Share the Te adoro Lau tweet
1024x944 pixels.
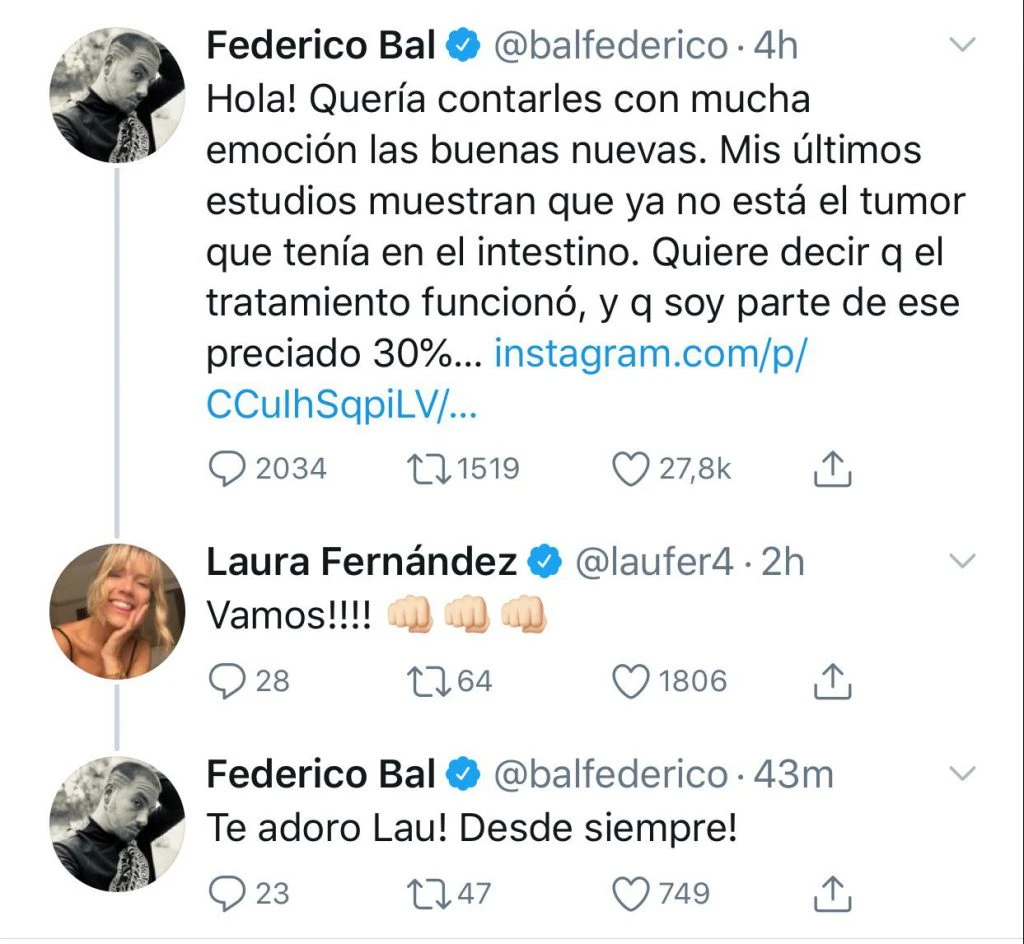tap(832, 893)
